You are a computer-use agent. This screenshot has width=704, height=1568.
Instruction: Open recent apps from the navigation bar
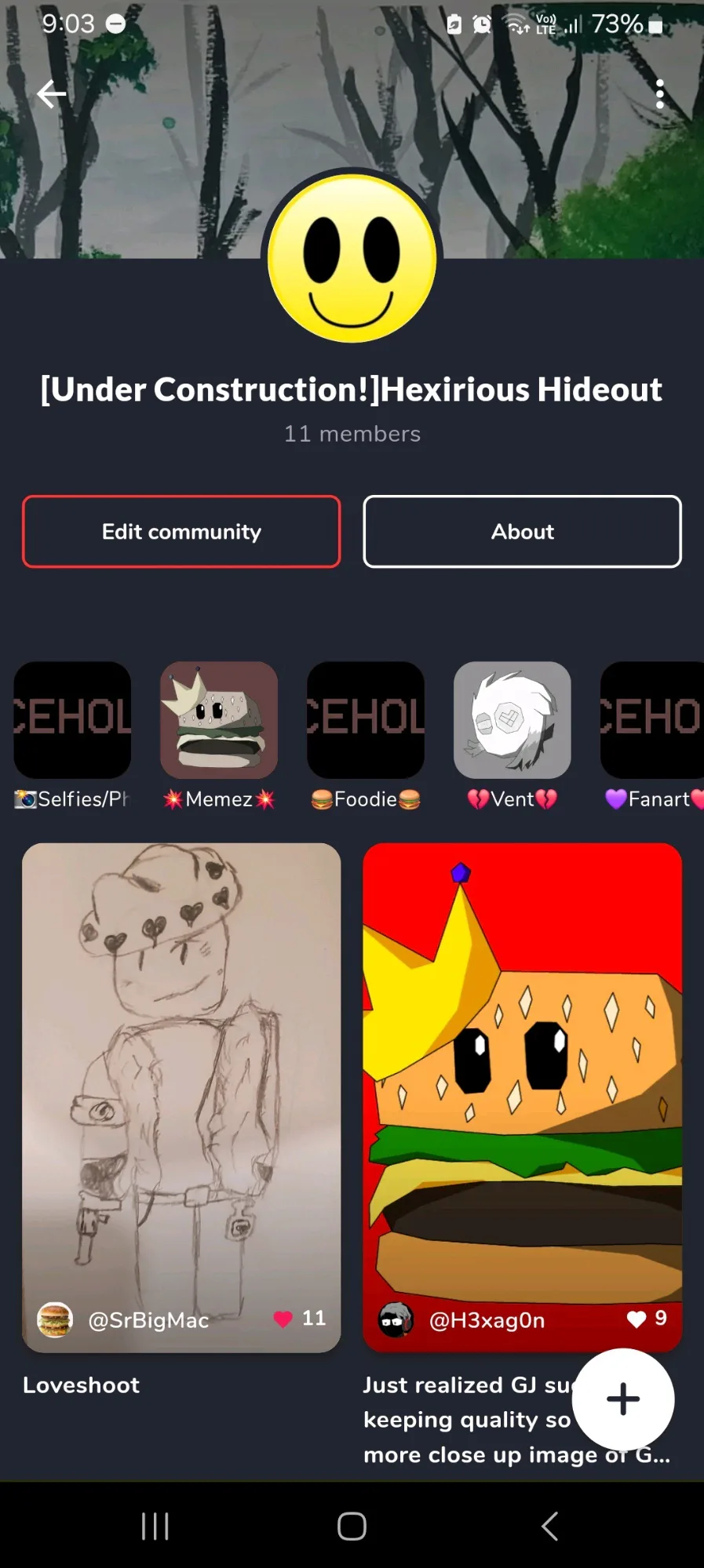click(x=155, y=1526)
